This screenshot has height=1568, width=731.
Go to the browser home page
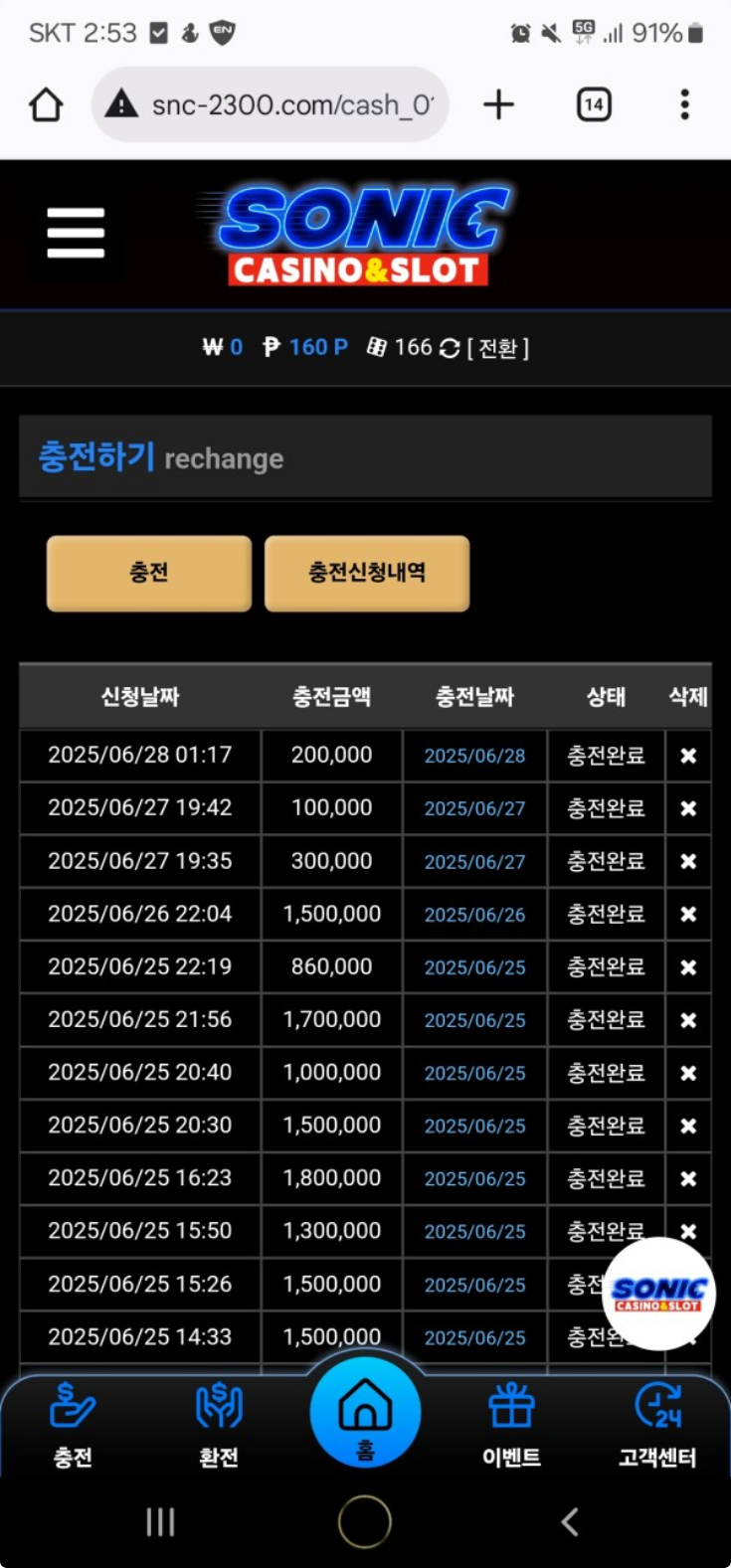click(x=46, y=104)
